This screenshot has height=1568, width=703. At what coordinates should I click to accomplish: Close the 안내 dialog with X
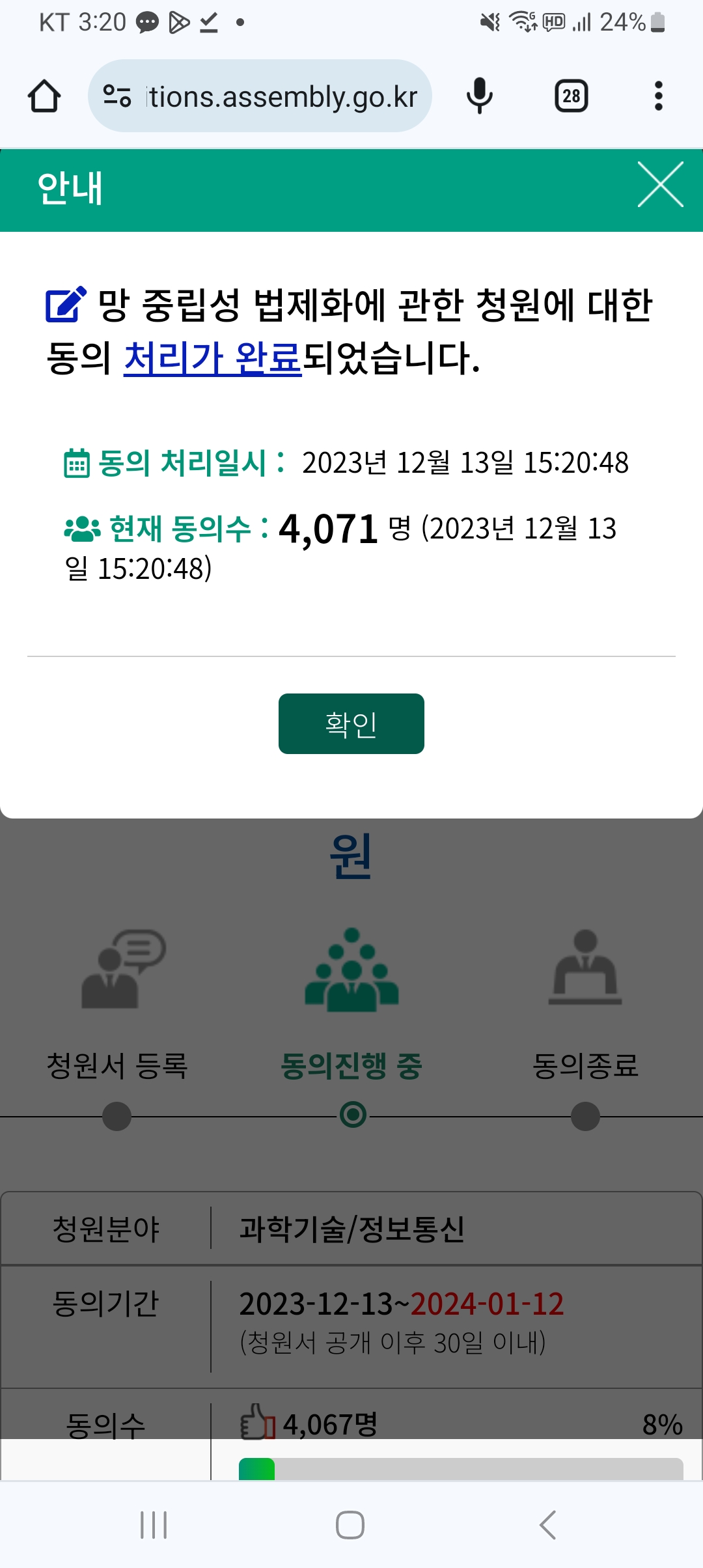(660, 185)
